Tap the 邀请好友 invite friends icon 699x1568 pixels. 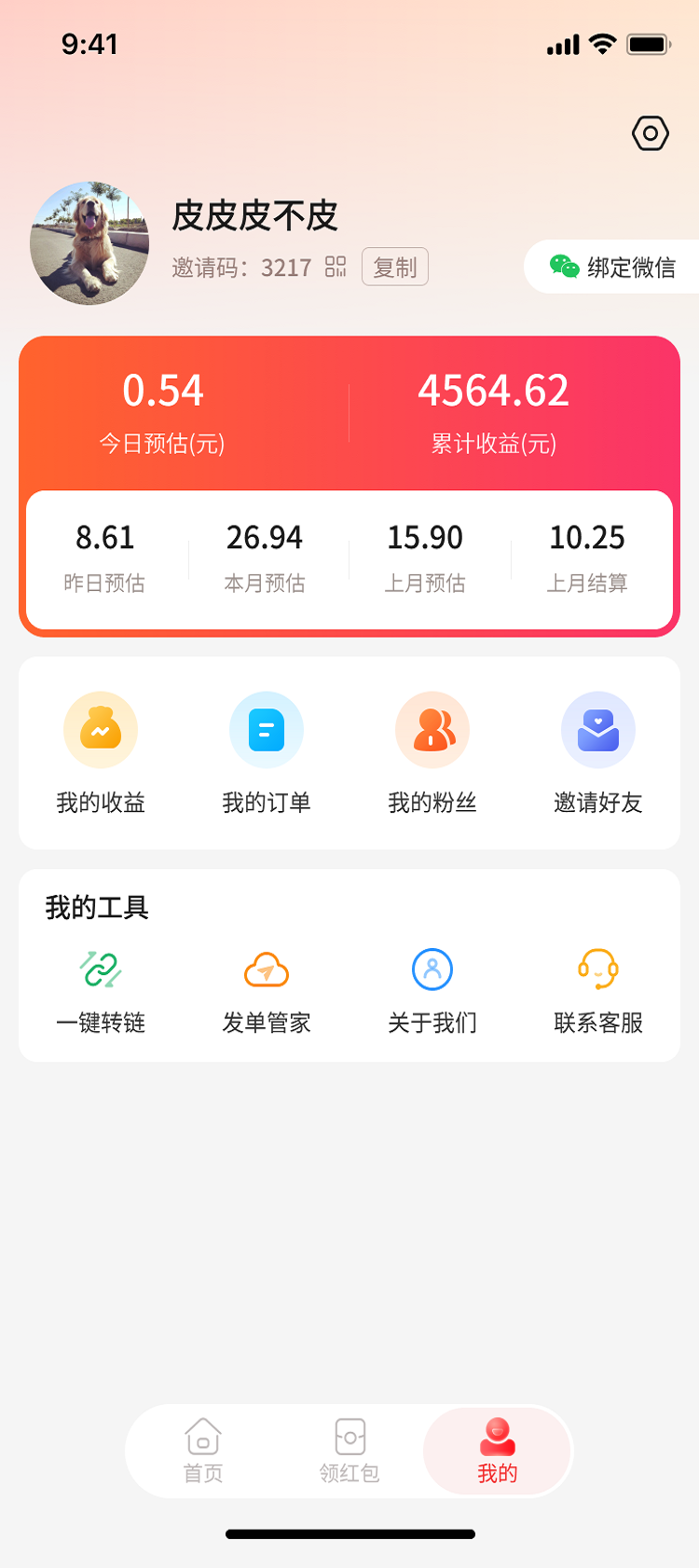598,730
